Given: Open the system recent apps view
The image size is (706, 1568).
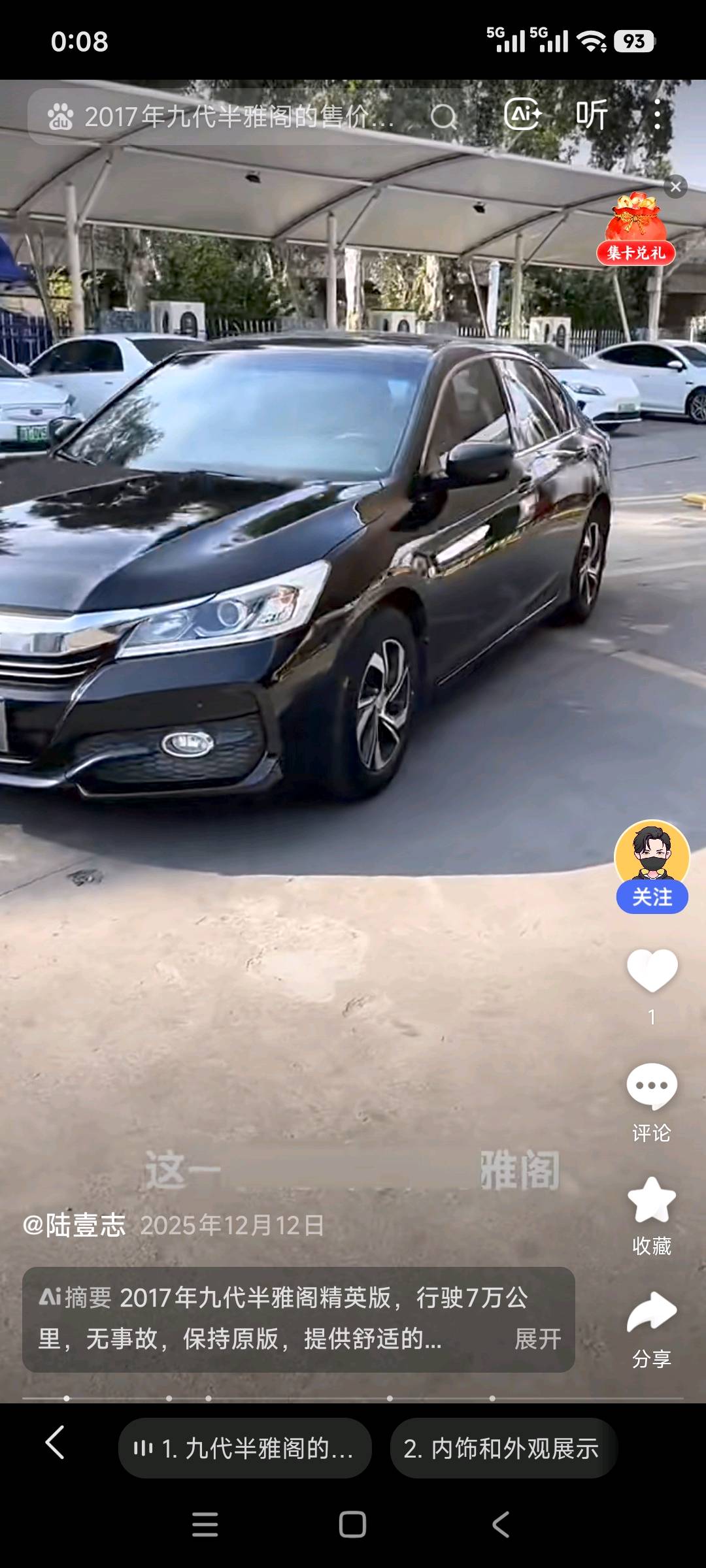Looking at the screenshot, I should click(205, 1525).
